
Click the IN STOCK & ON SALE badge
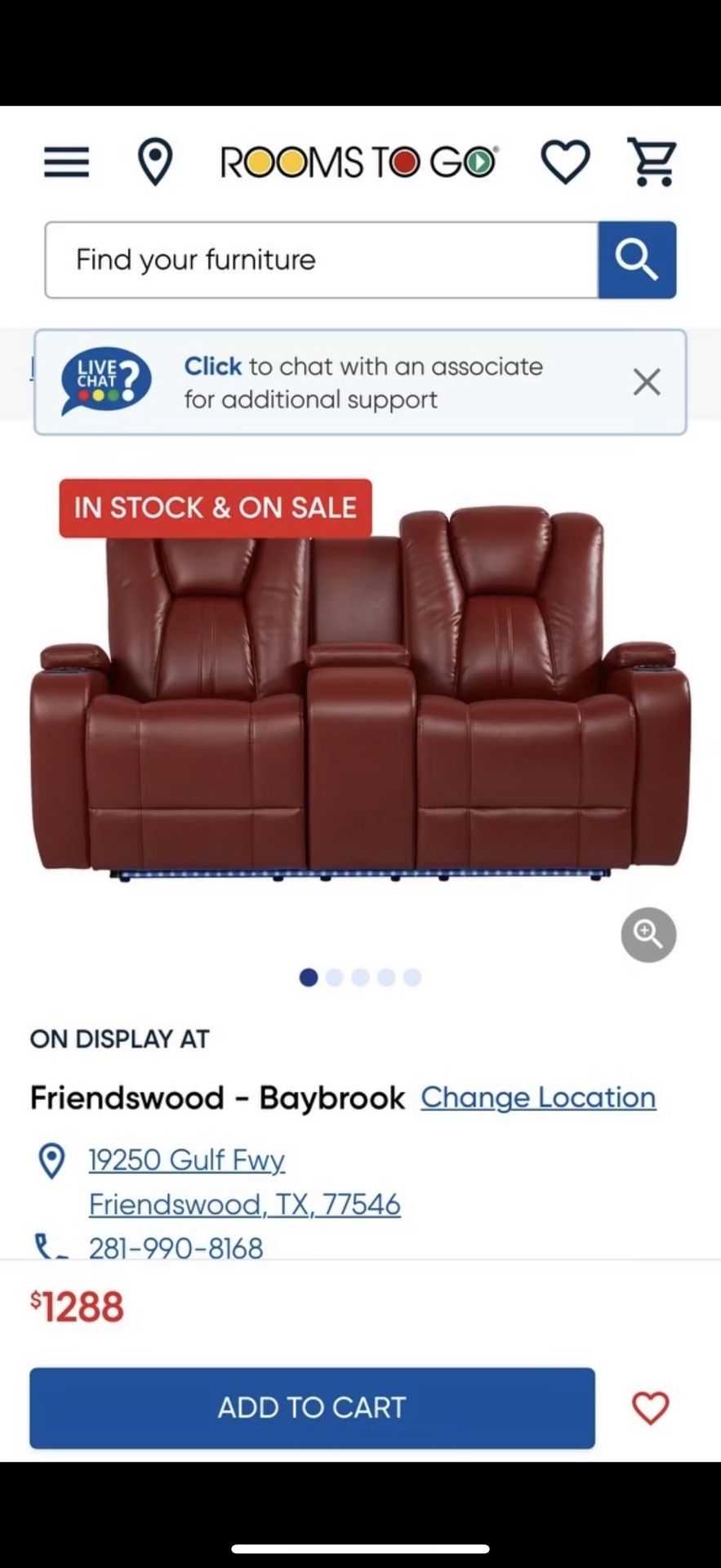click(x=214, y=508)
